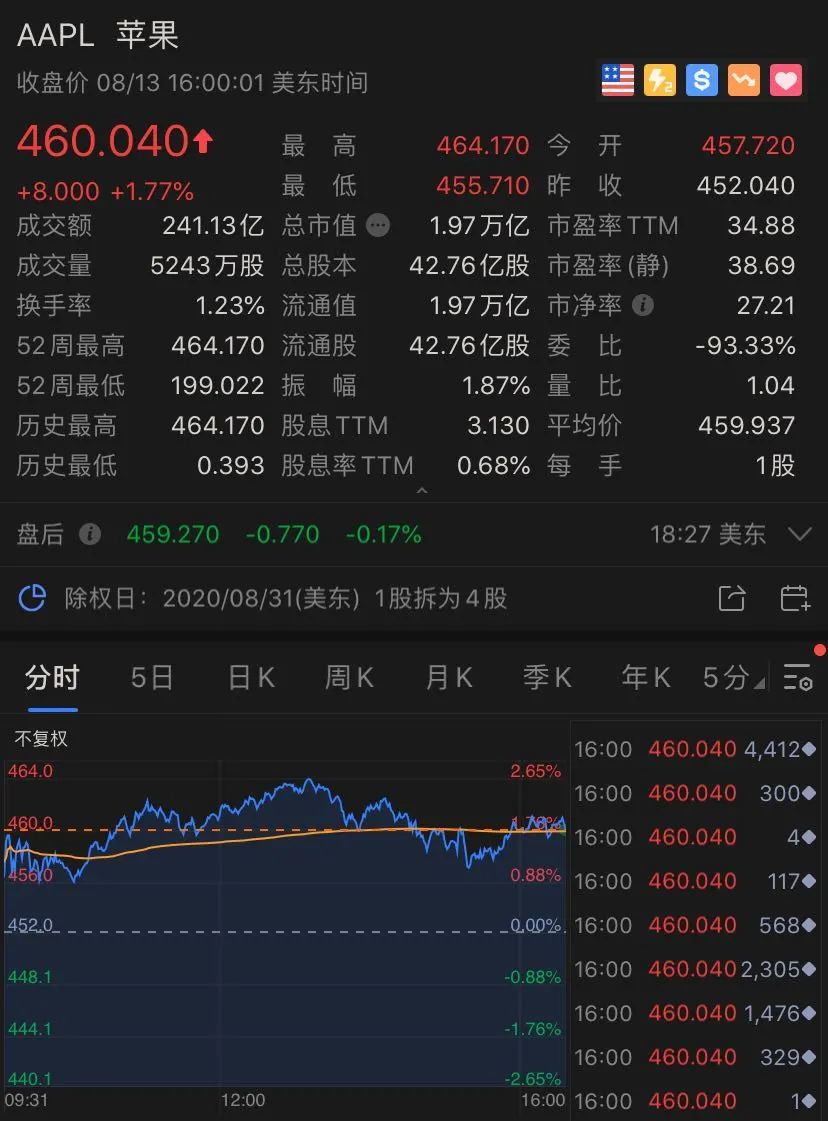Switch to the 5日 chart tab

(x=152, y=677)
